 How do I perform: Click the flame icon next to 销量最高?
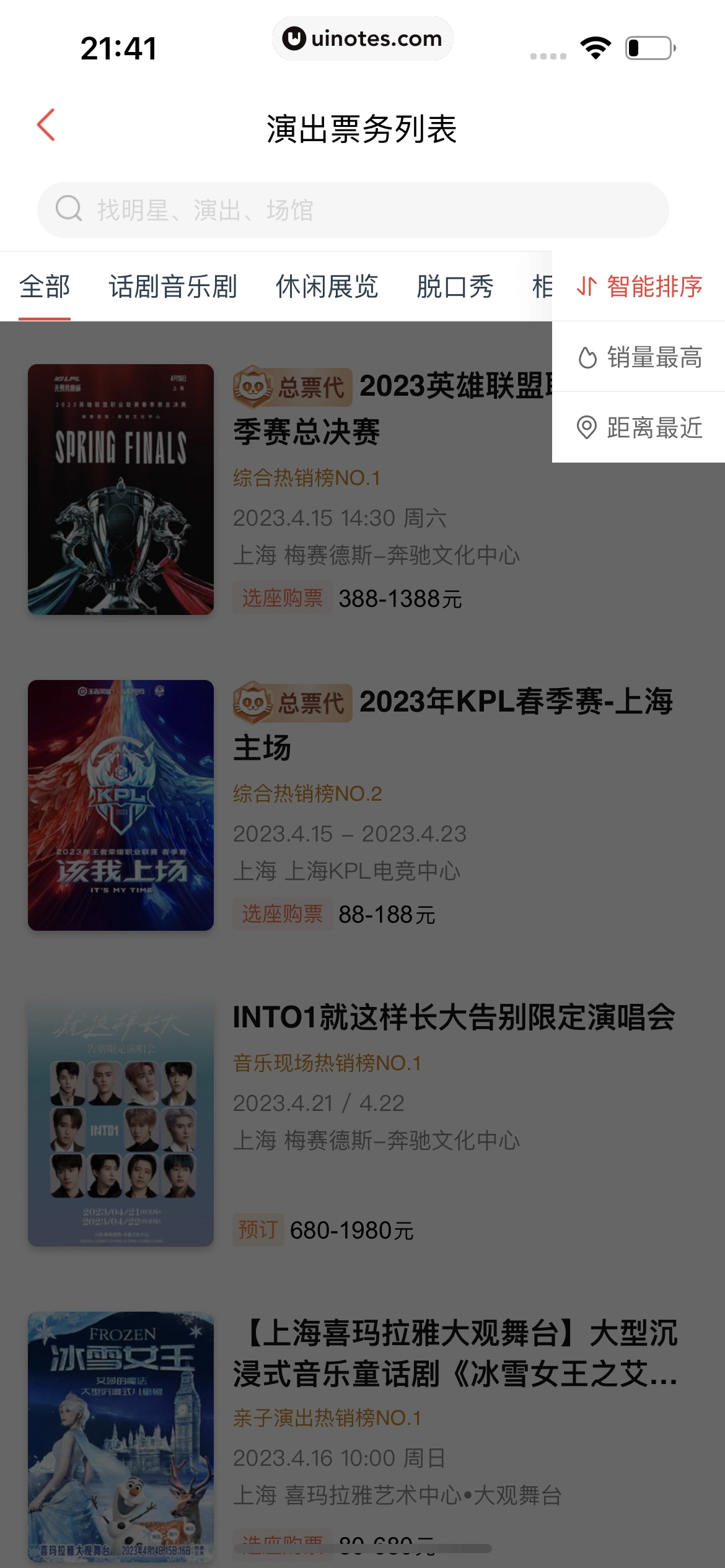pos(587,357)
